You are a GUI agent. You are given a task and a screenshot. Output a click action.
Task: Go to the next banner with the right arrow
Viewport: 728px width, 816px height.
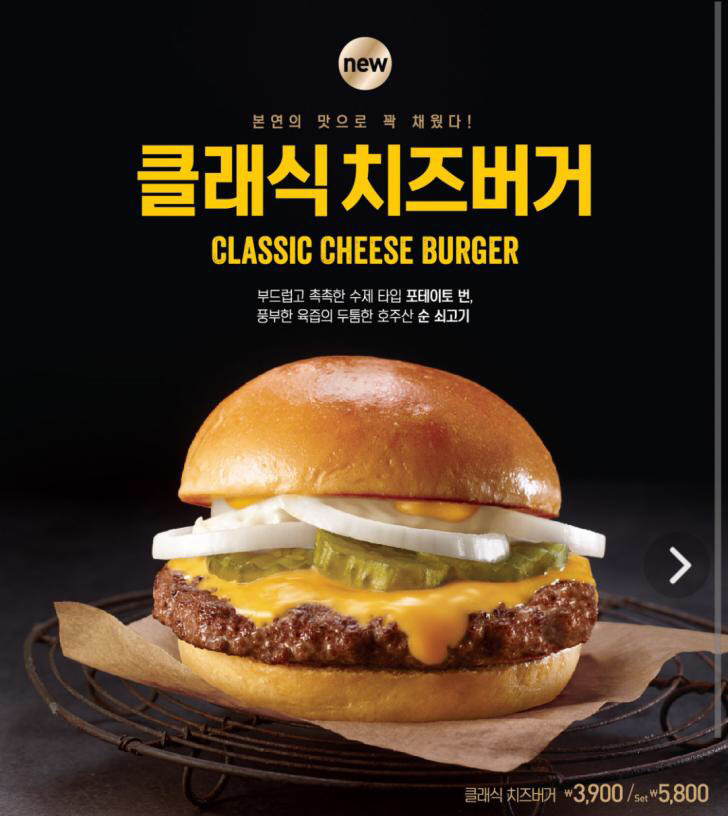pyautogui.click(x=679, y=565)
